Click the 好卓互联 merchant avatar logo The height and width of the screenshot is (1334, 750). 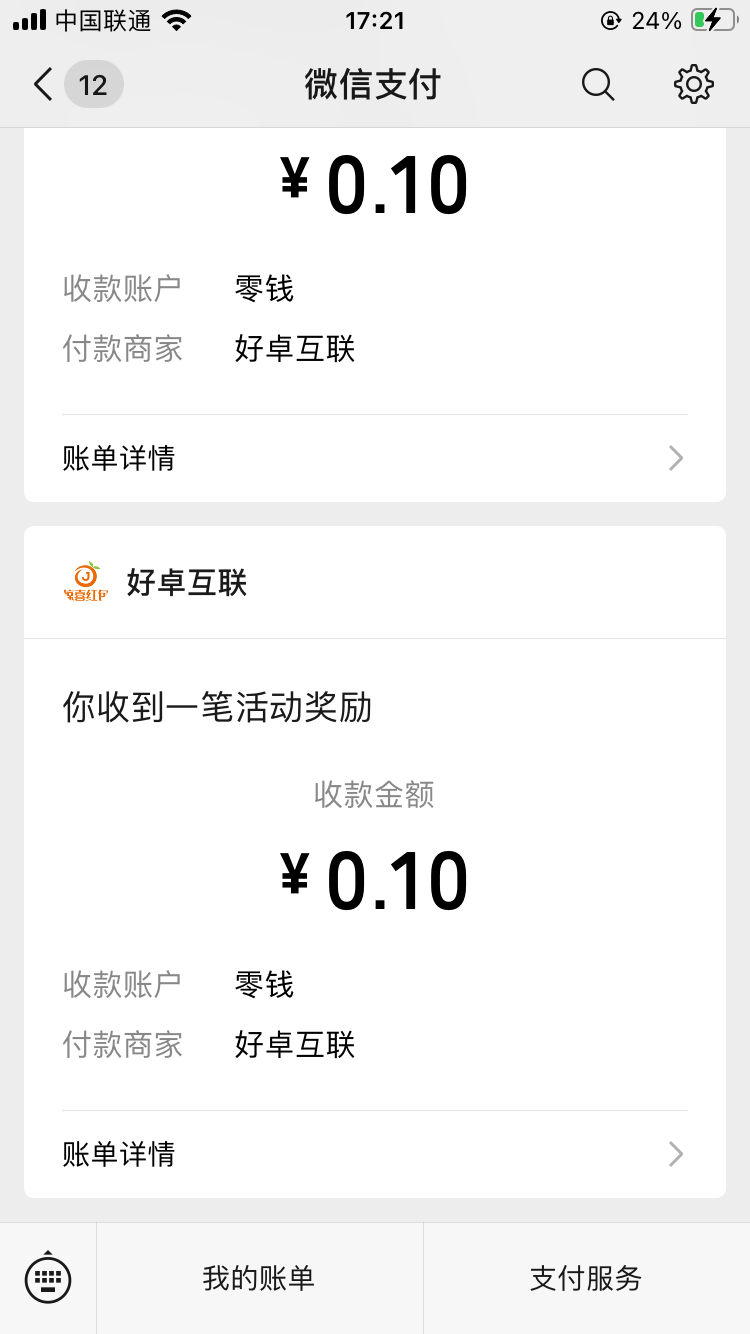(85, 581)
